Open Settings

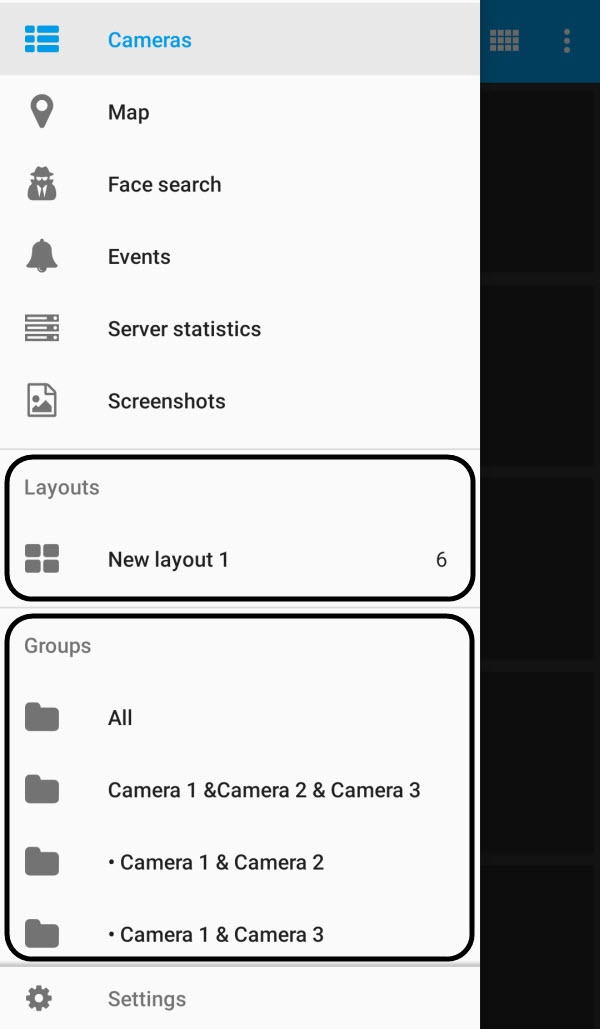click(x=146, y=999)
